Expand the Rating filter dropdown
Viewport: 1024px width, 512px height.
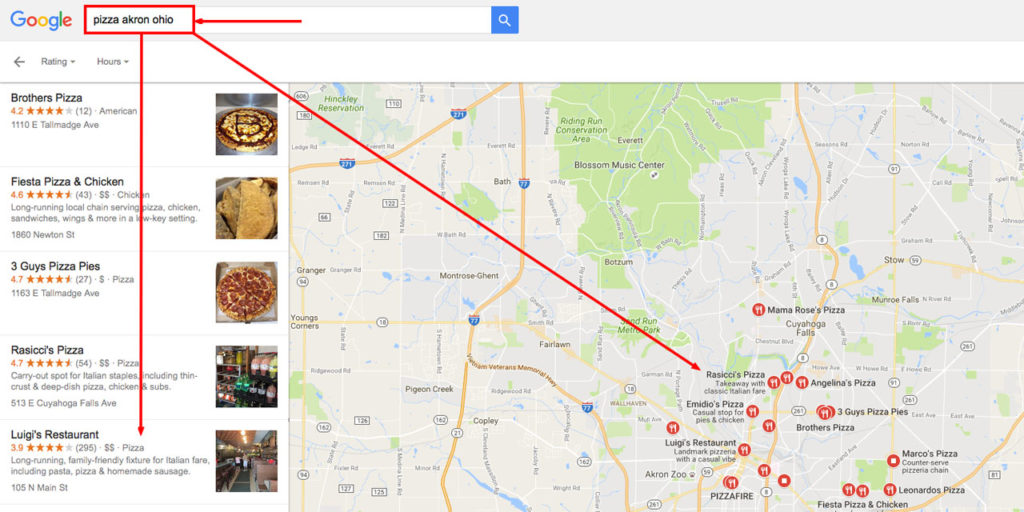pos(58,62)
